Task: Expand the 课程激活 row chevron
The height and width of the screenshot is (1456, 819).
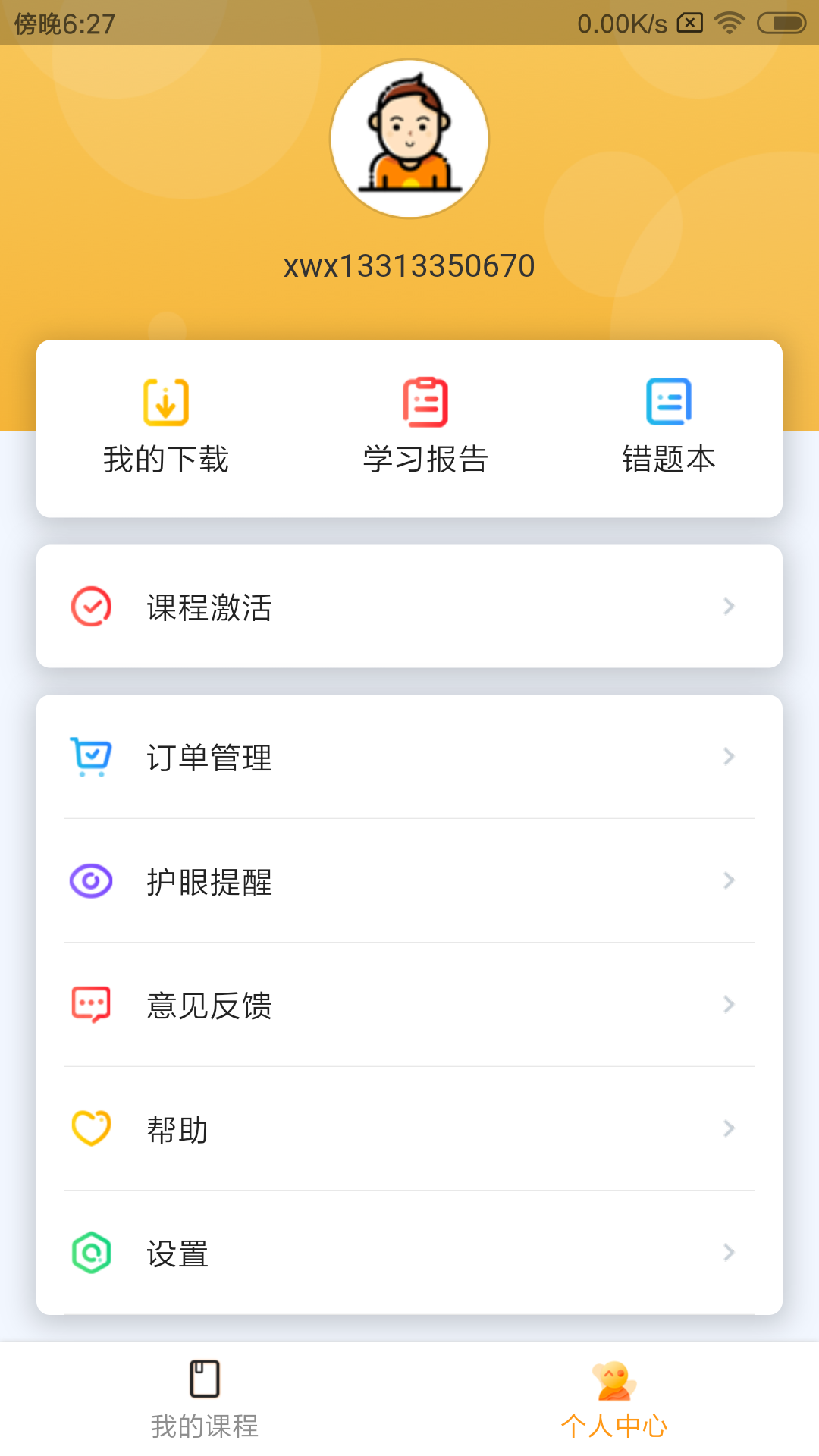Action: pyautogui.click(x=730, y=606)
